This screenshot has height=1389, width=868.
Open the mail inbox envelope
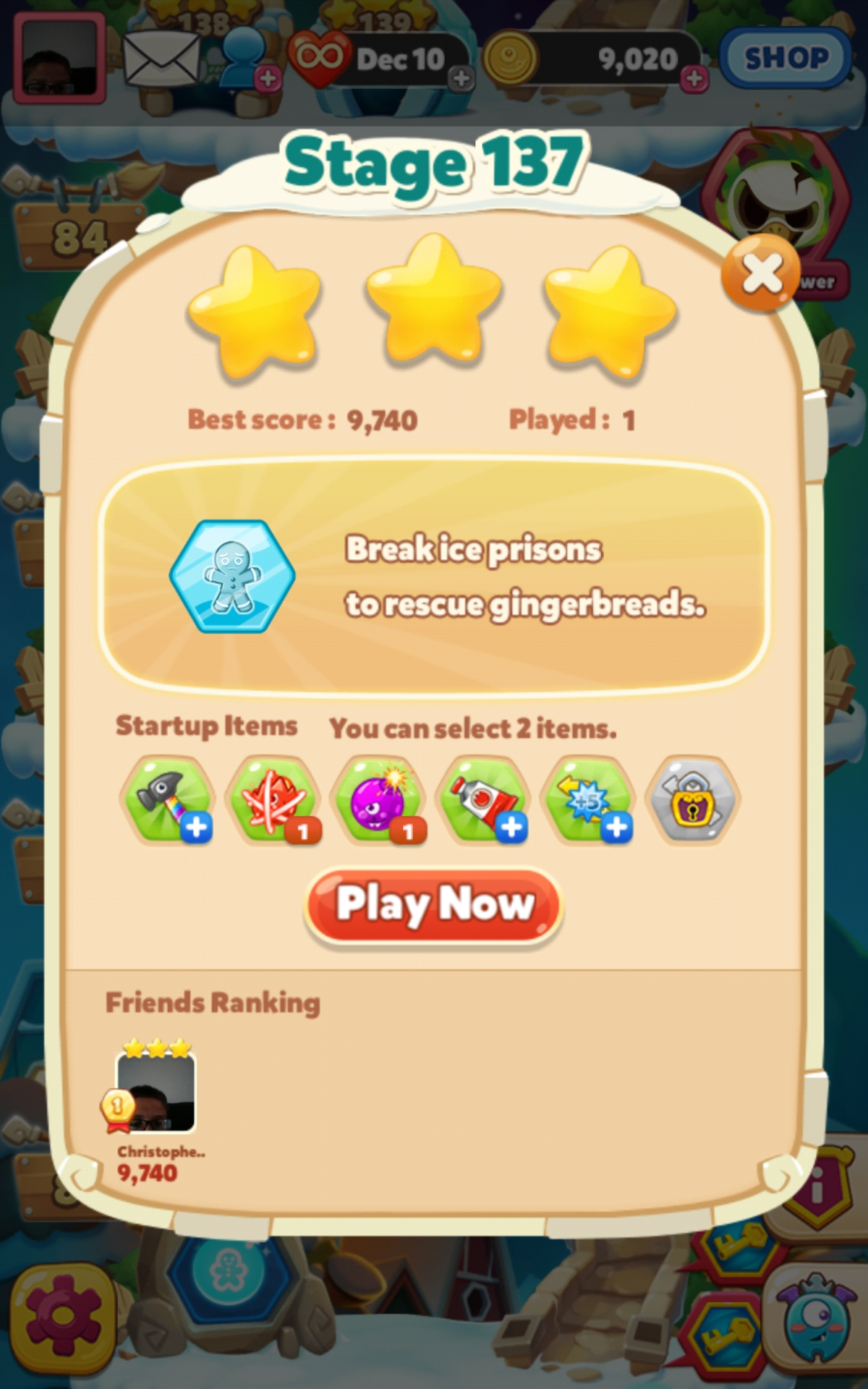161,58
